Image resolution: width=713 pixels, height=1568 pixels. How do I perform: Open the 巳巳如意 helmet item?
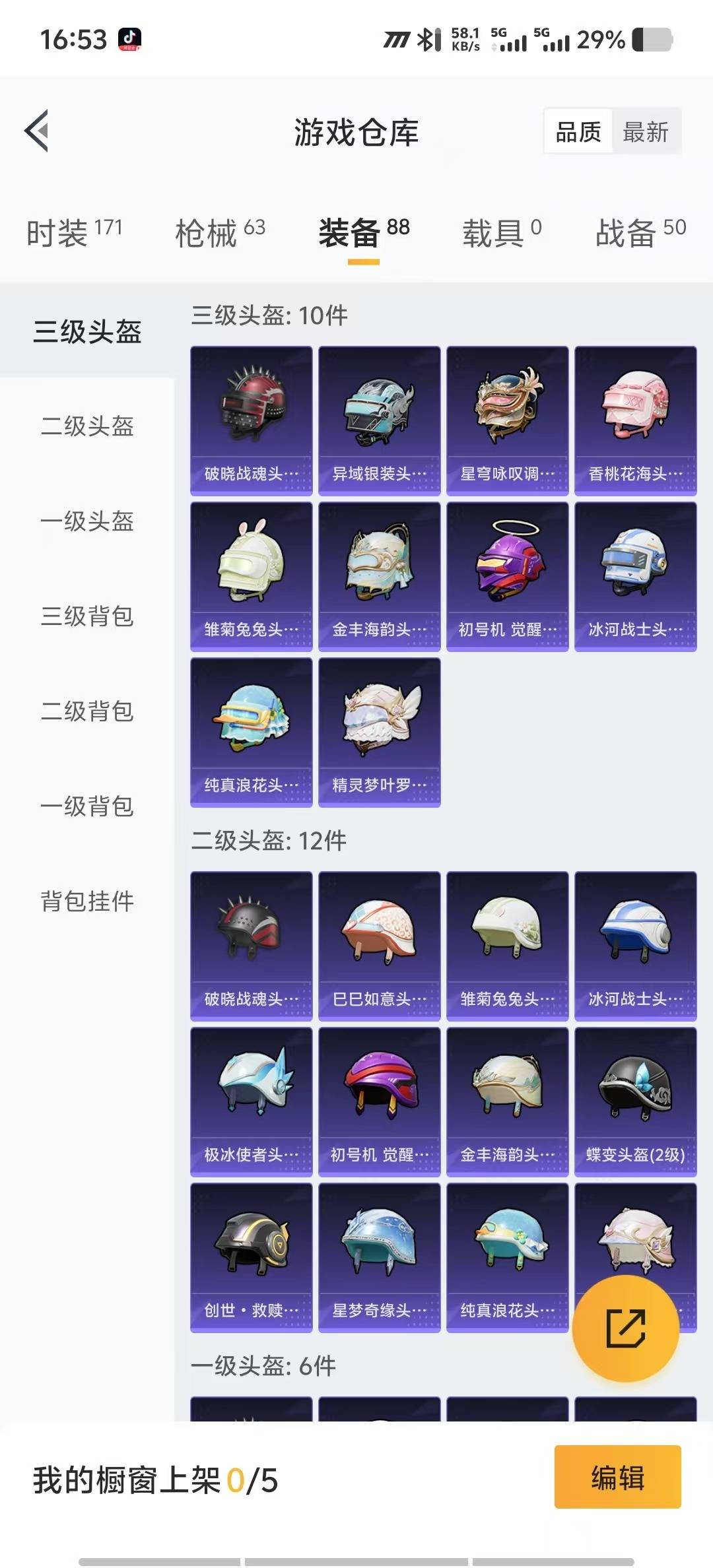[x=379, y=946]
